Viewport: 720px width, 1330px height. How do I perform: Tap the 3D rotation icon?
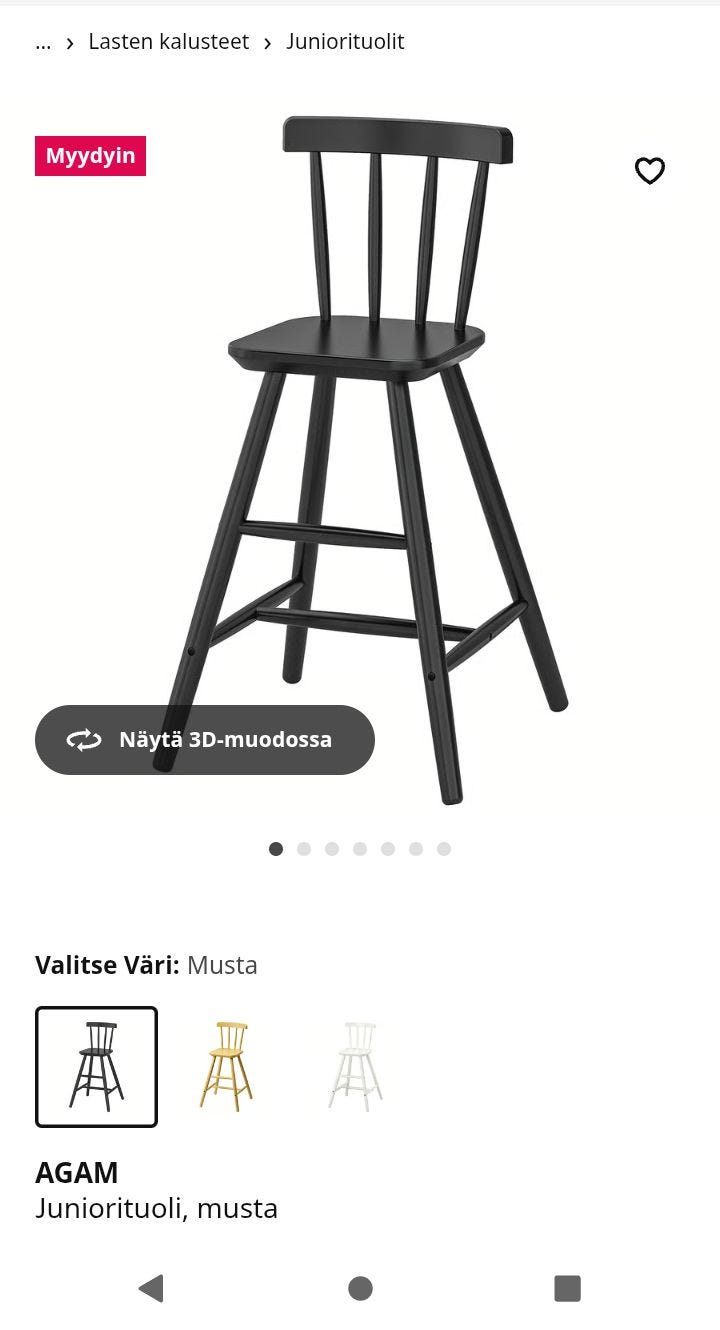pos(85,740)
